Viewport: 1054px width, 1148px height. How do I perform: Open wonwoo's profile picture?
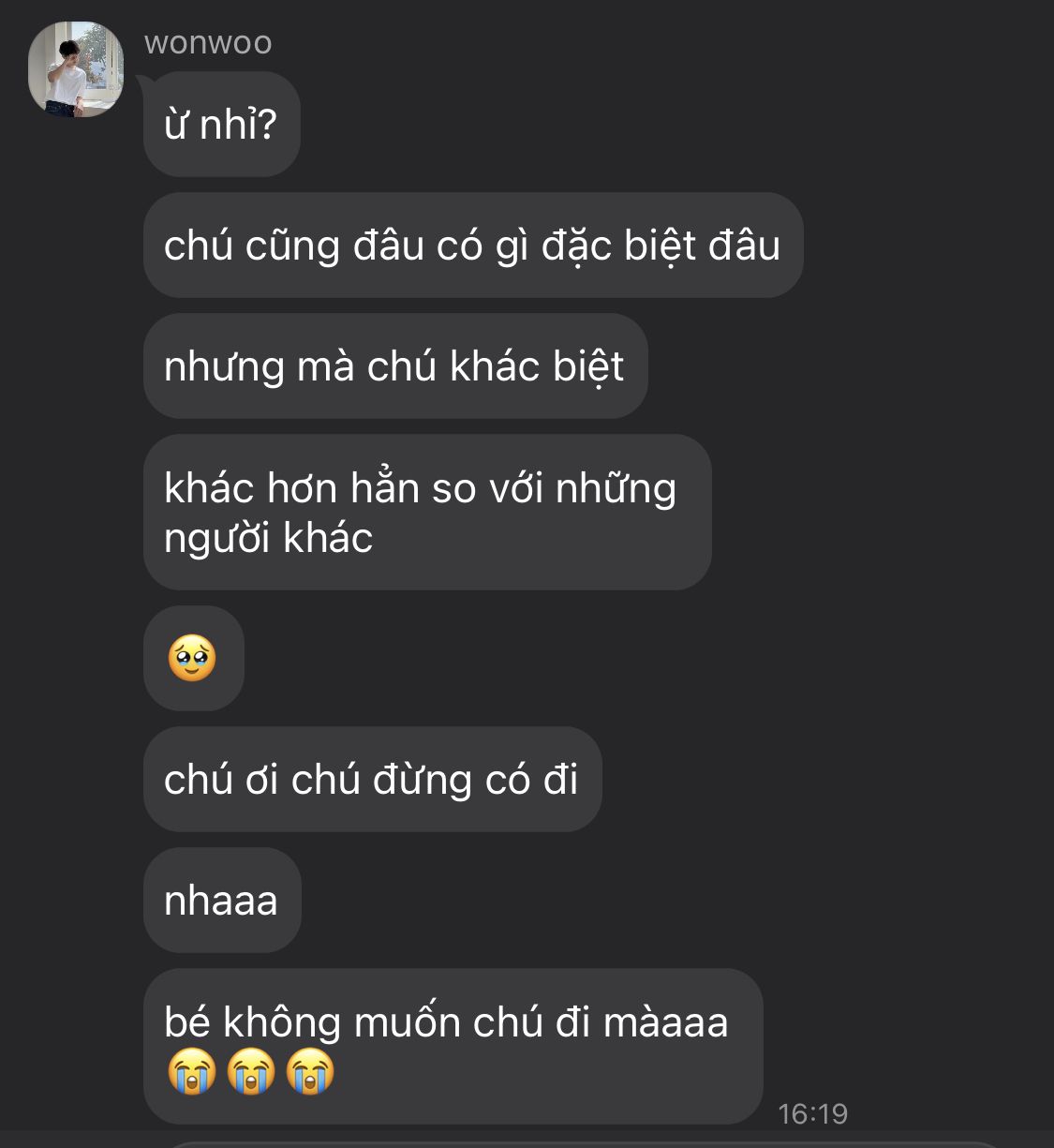76,69
